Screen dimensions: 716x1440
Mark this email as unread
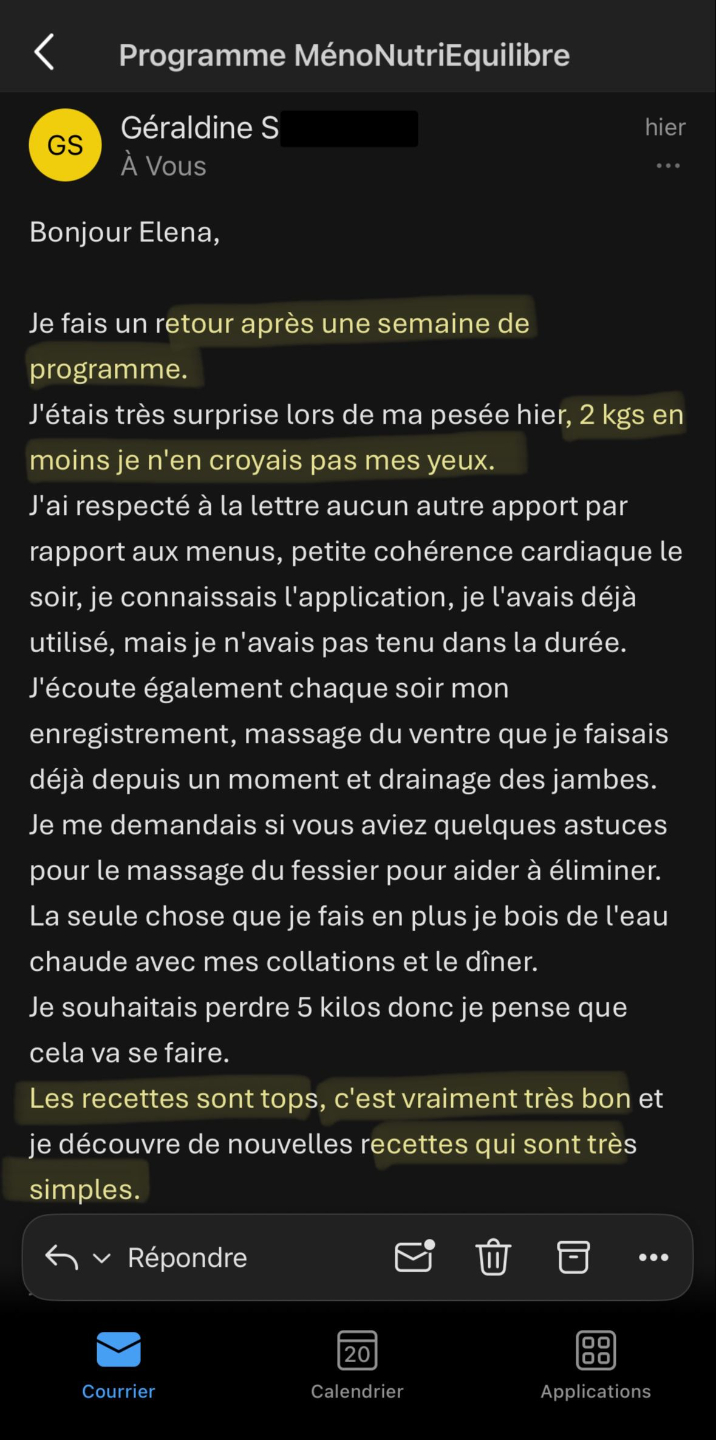414,1257
